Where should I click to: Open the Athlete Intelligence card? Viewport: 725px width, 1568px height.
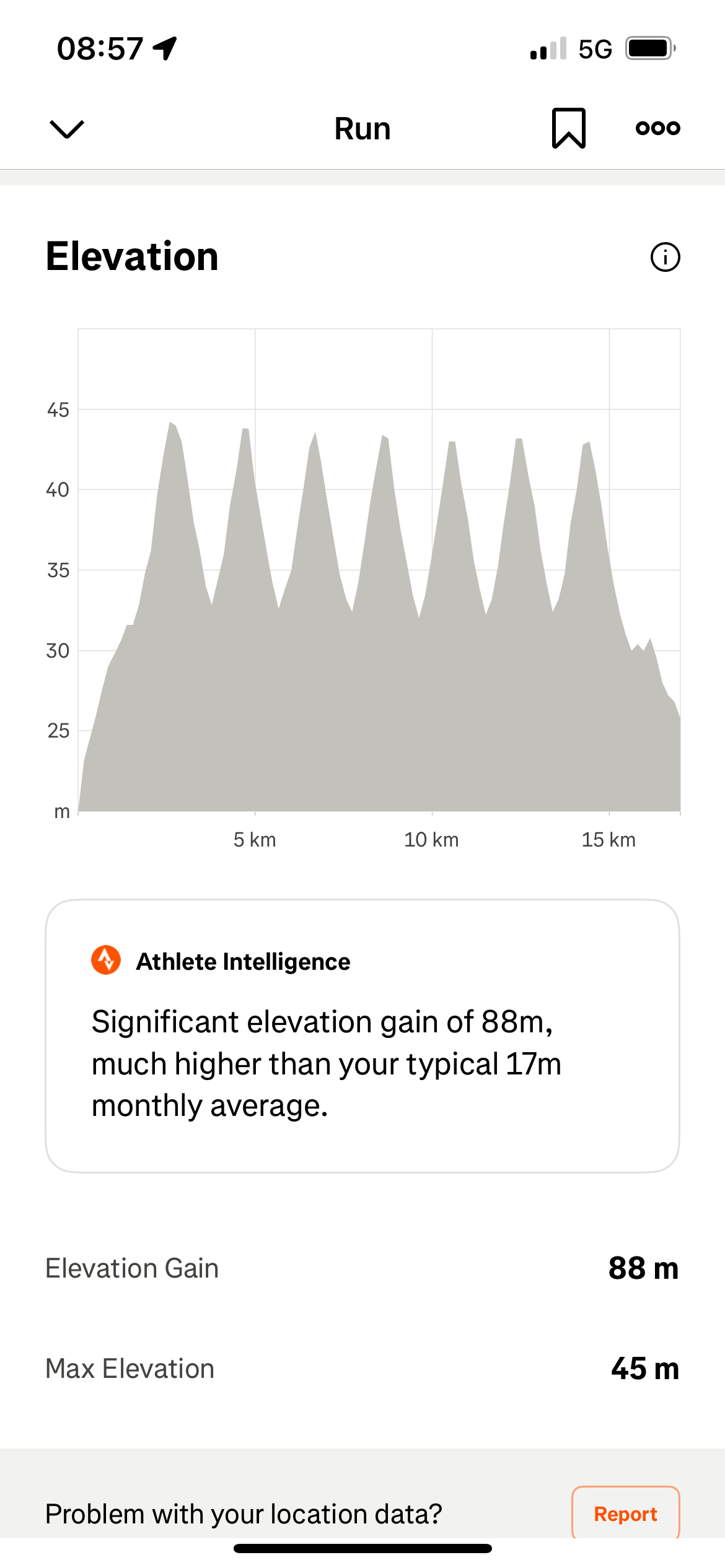pos(362,1035)
